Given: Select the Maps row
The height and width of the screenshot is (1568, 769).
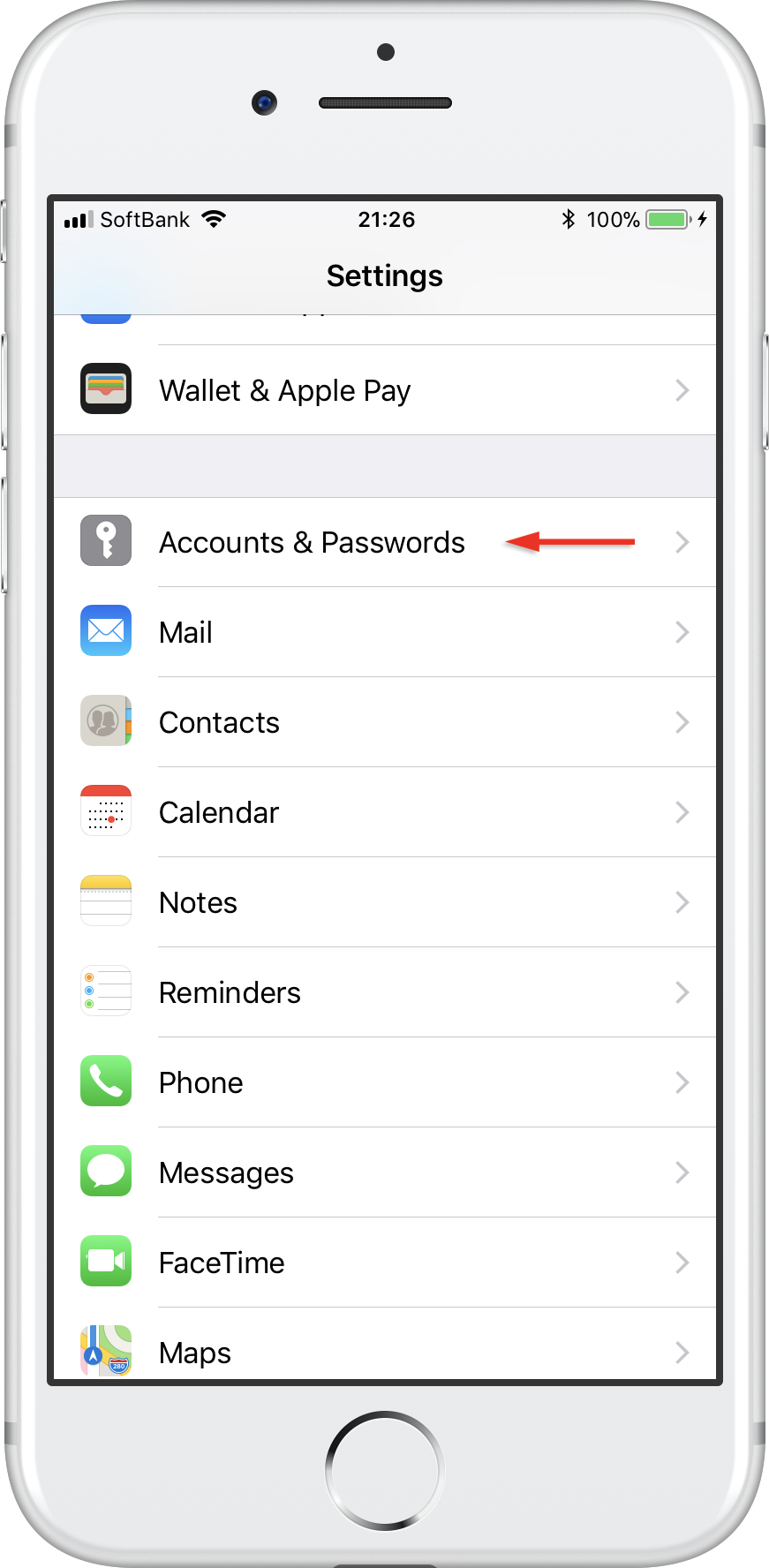Looking at the screenshot, I should pyautogui.click(x=385, y=1344).
